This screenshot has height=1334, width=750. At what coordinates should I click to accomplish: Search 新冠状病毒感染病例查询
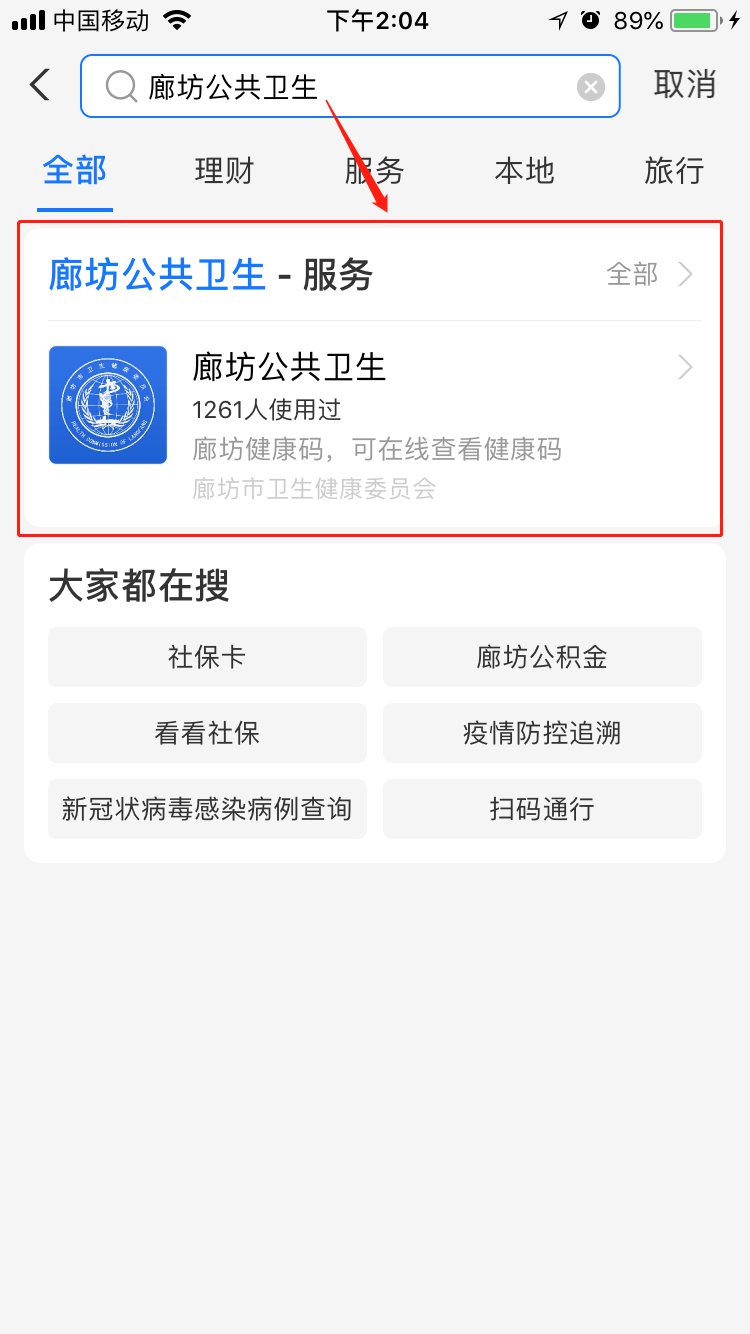click(207, 809)
